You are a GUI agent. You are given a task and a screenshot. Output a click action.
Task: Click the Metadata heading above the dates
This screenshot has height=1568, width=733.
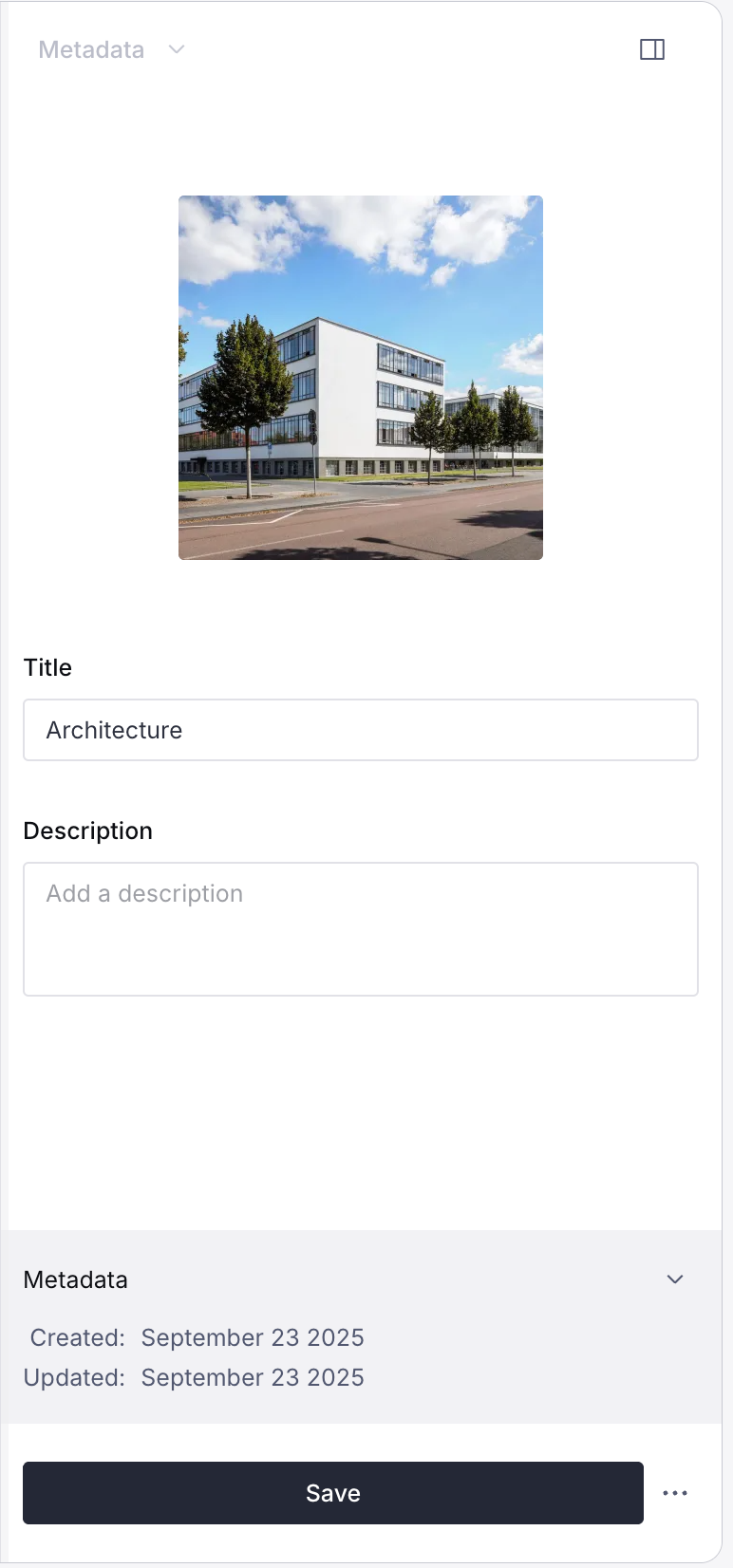coord(75,1279)
